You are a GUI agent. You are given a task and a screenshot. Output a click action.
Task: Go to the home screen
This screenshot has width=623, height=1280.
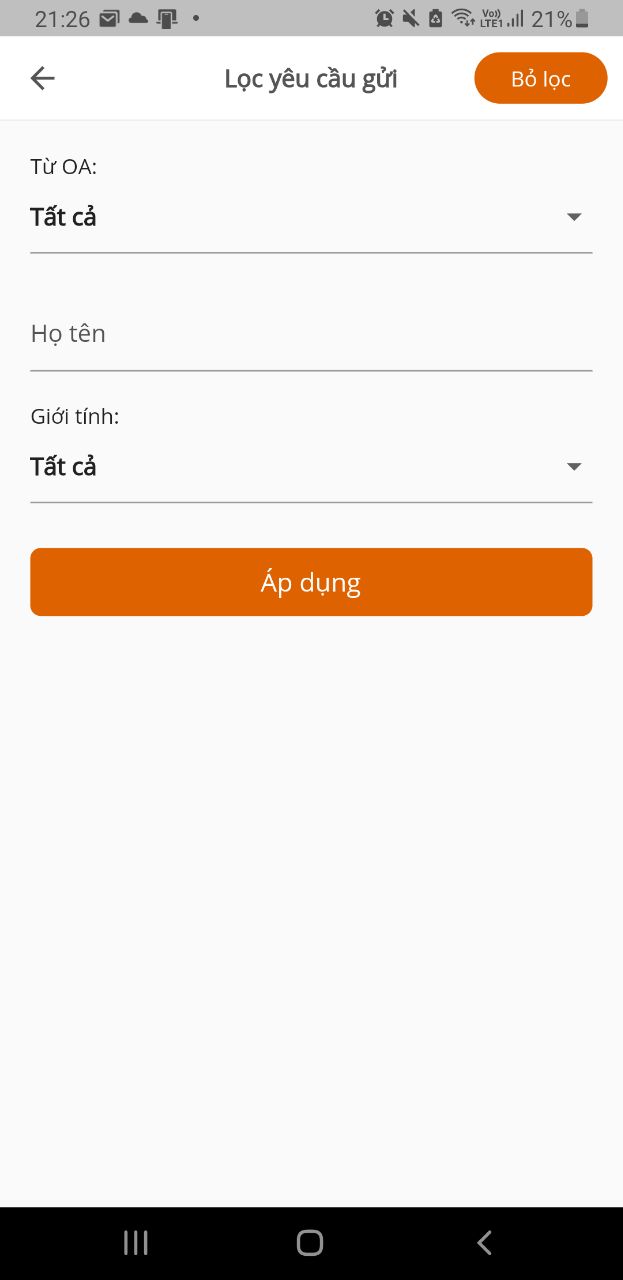pyautogui.click(x=310, y=1243)
